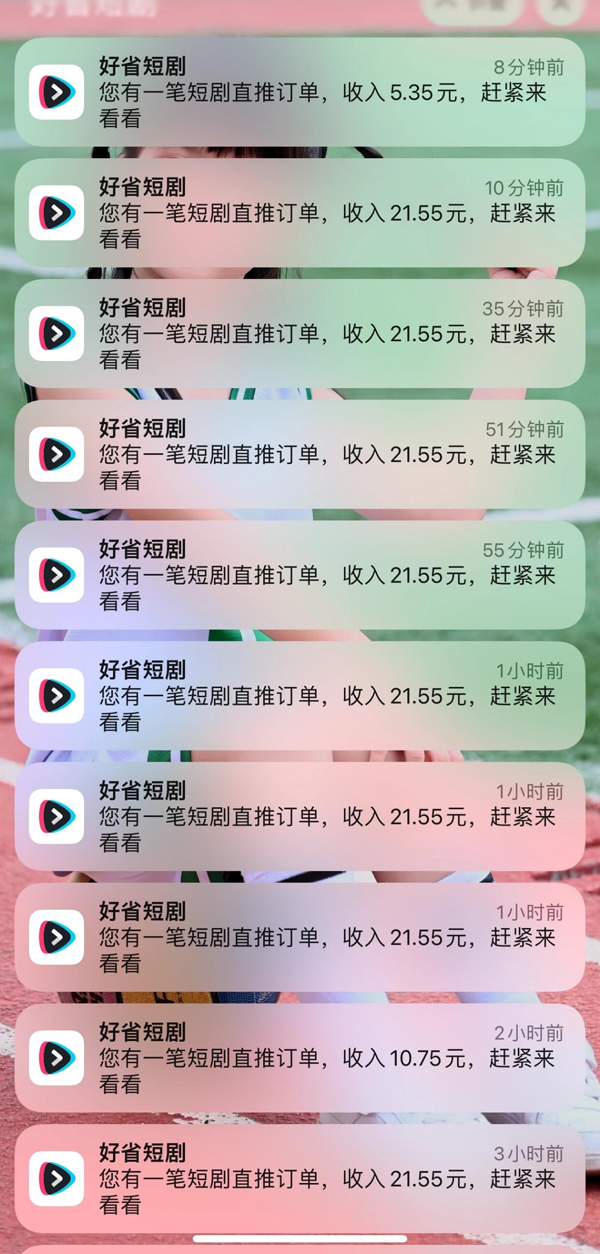Open the 好省短剧 alert from 55分钟前
The height and width of the screenshot is (1254, 600).
(300, 575)
